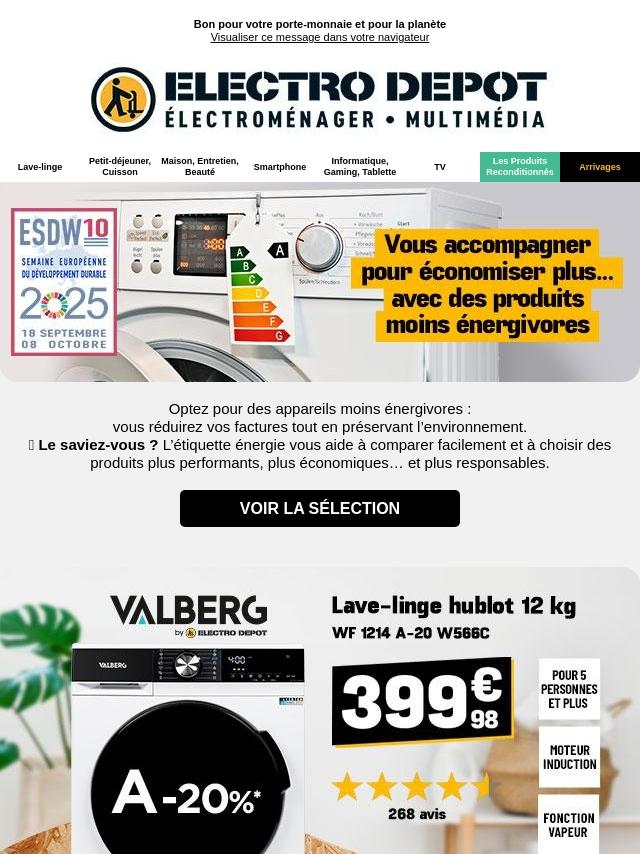Image resolution: width=640 pixels, height=854 pixels.
Task: Open Informatique, Gaming, Tablette category
Action: tap(360, 167)
